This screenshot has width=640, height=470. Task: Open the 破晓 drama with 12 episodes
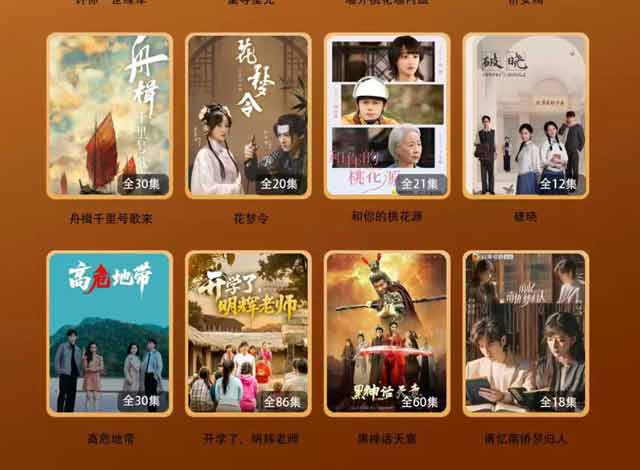525,116
